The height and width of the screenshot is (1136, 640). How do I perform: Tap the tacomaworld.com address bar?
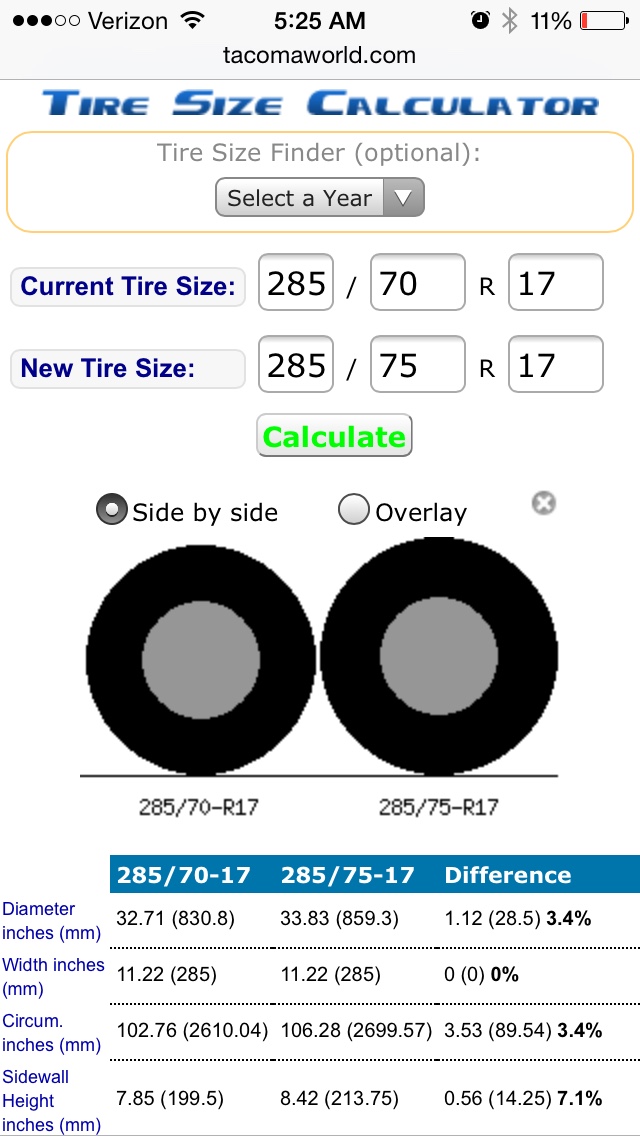(320, 55)
